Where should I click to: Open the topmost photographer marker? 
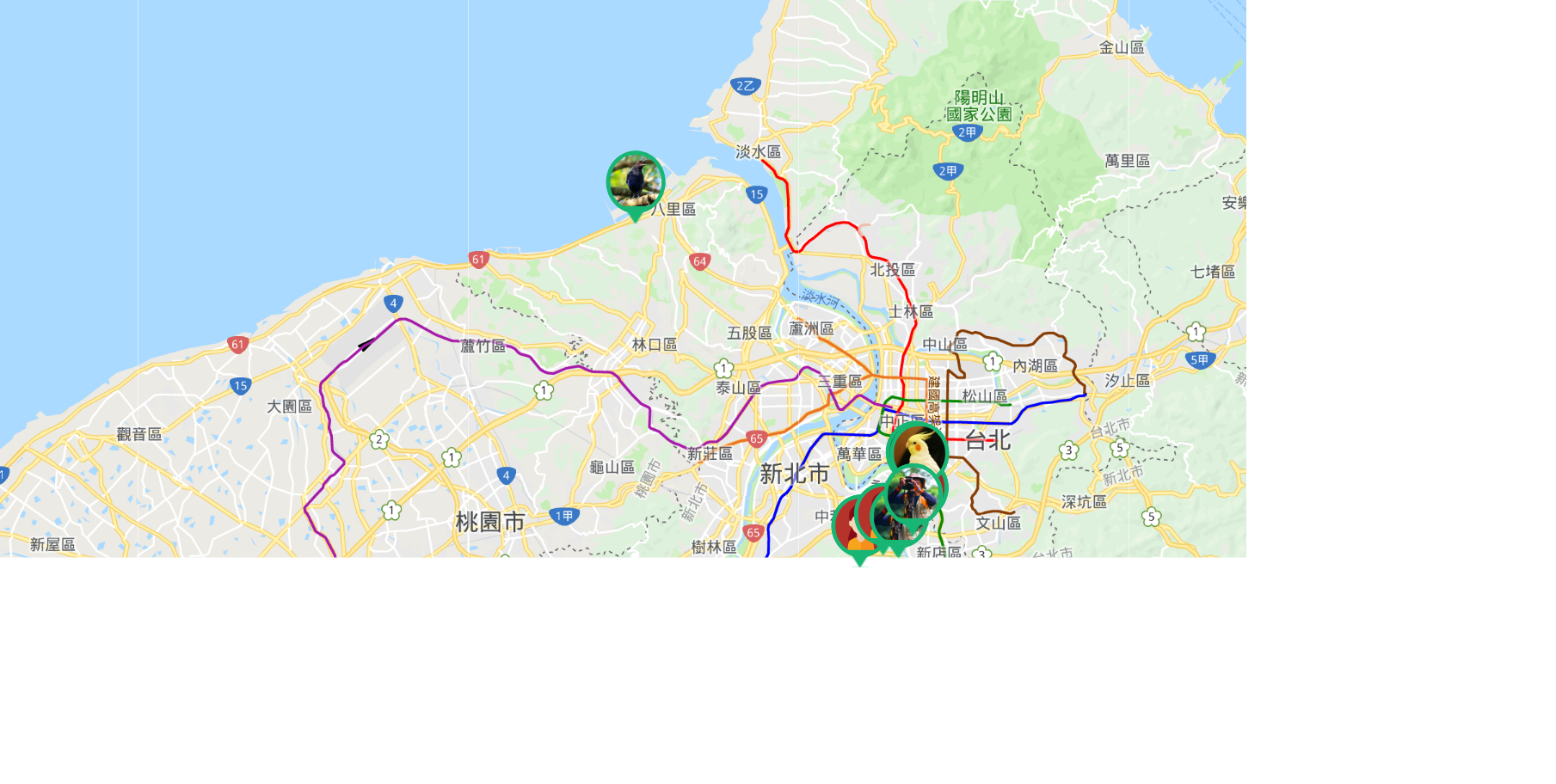[x=916, y=491]
